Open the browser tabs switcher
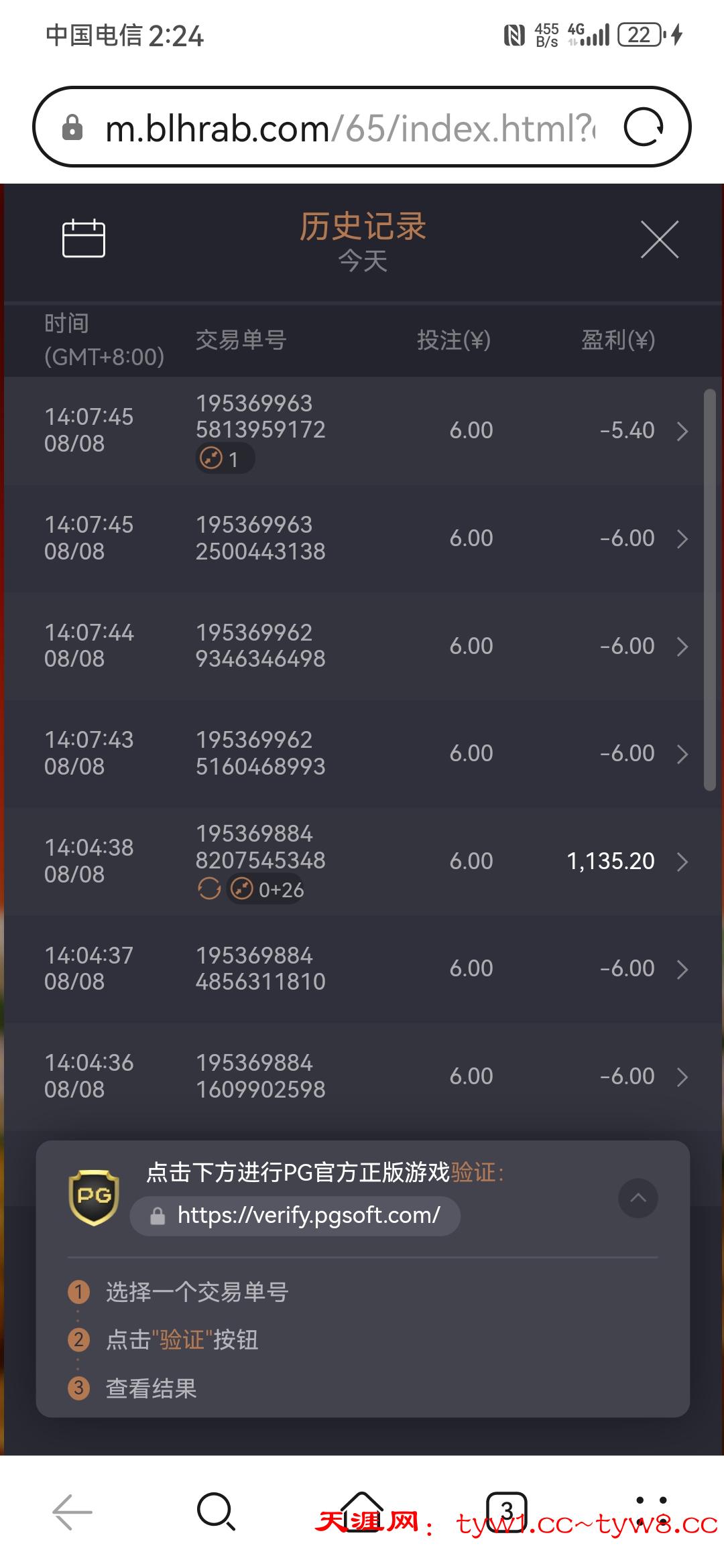This screenshot has width=724, height=1568. [x=506, y=1512]
